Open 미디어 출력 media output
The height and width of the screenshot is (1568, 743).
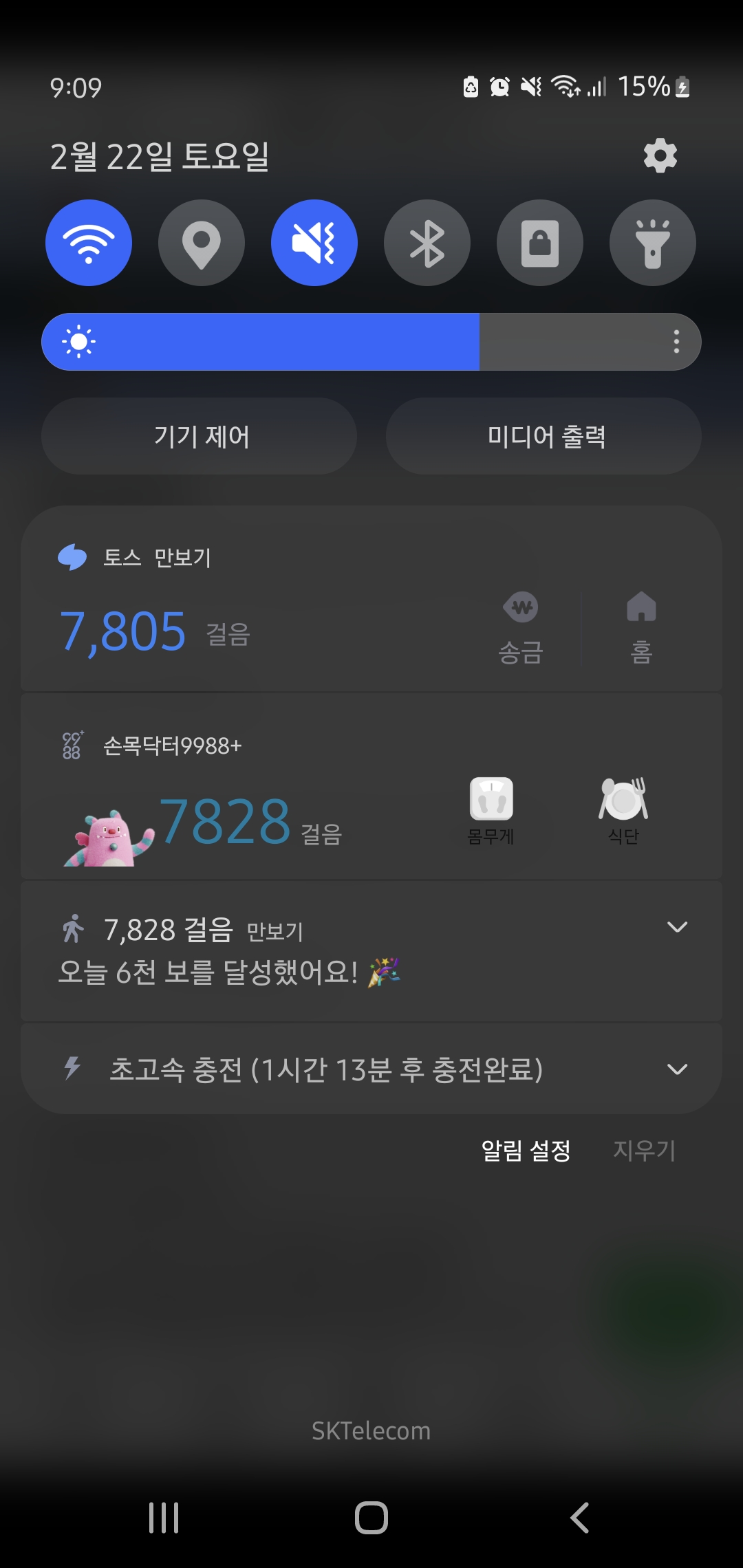click(544, 436)
